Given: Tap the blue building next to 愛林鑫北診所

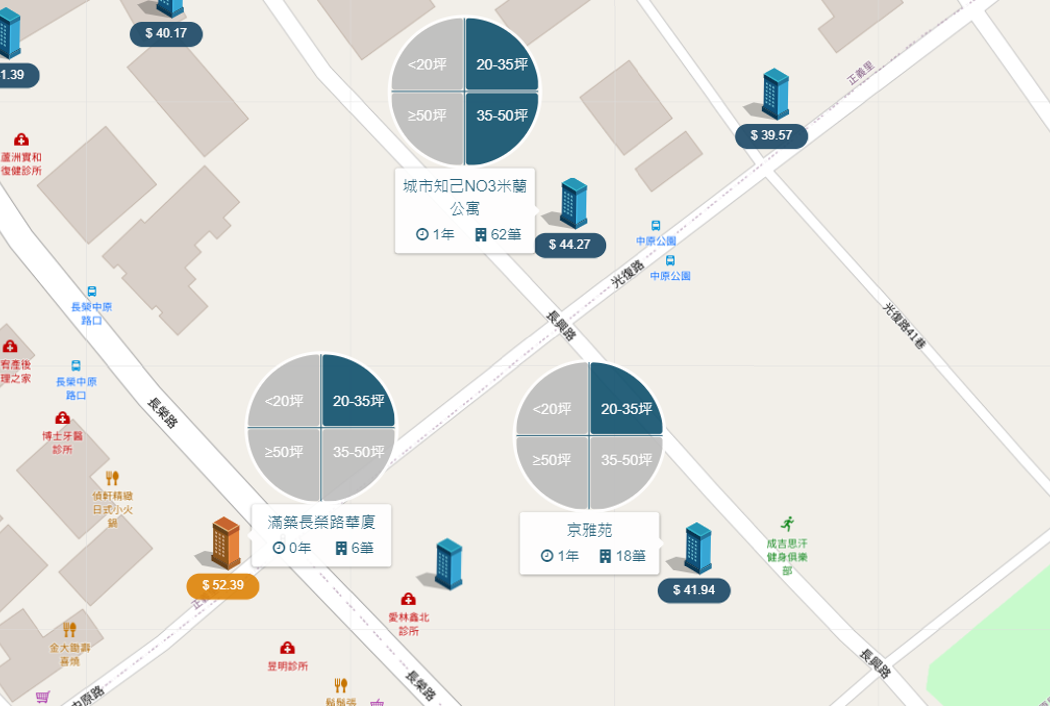Looking at the screenshot, I should (x=448, y=565).
